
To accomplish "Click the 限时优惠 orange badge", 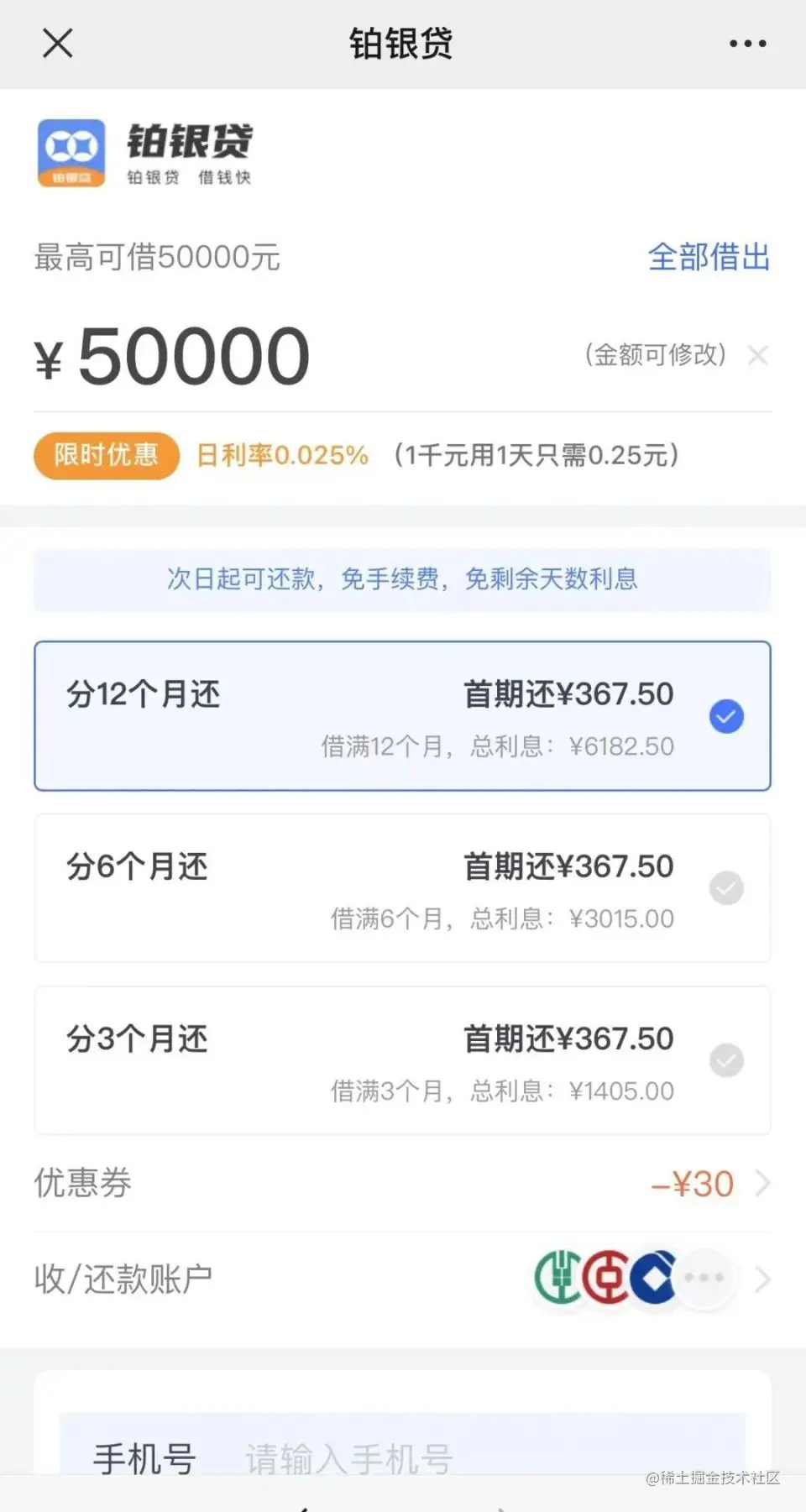I will [105, 456].
